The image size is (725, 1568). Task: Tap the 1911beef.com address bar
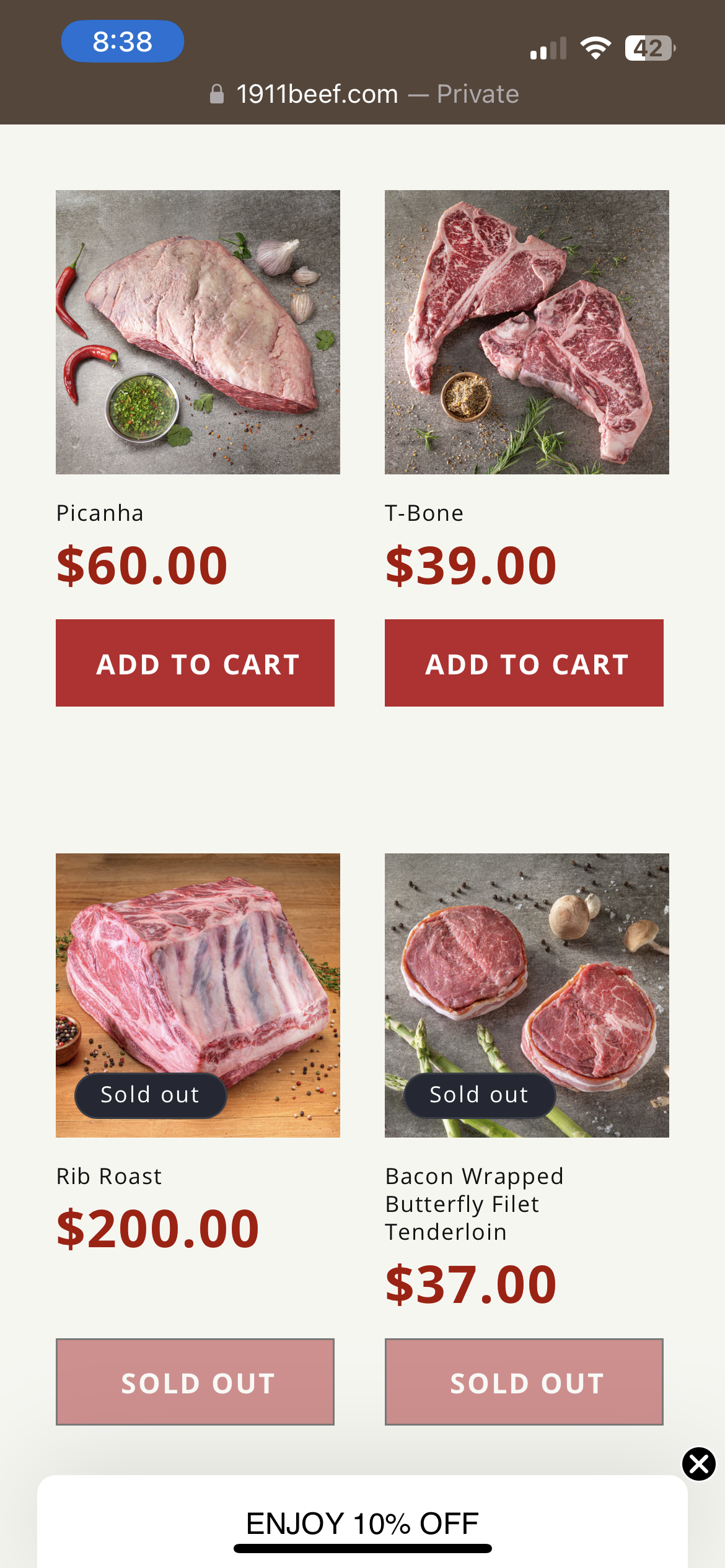click(x=362, y=94)
